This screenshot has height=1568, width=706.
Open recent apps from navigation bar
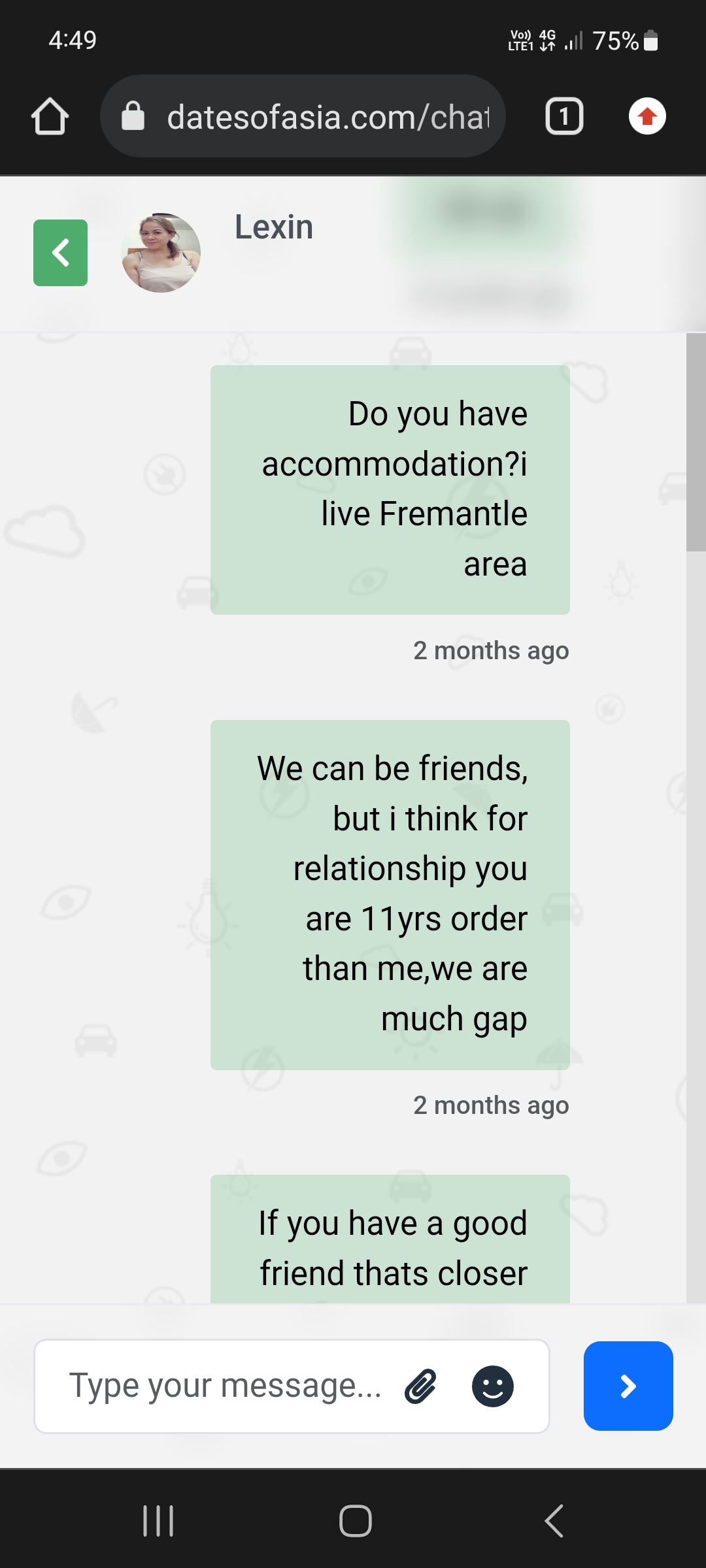pos(158,1521)
